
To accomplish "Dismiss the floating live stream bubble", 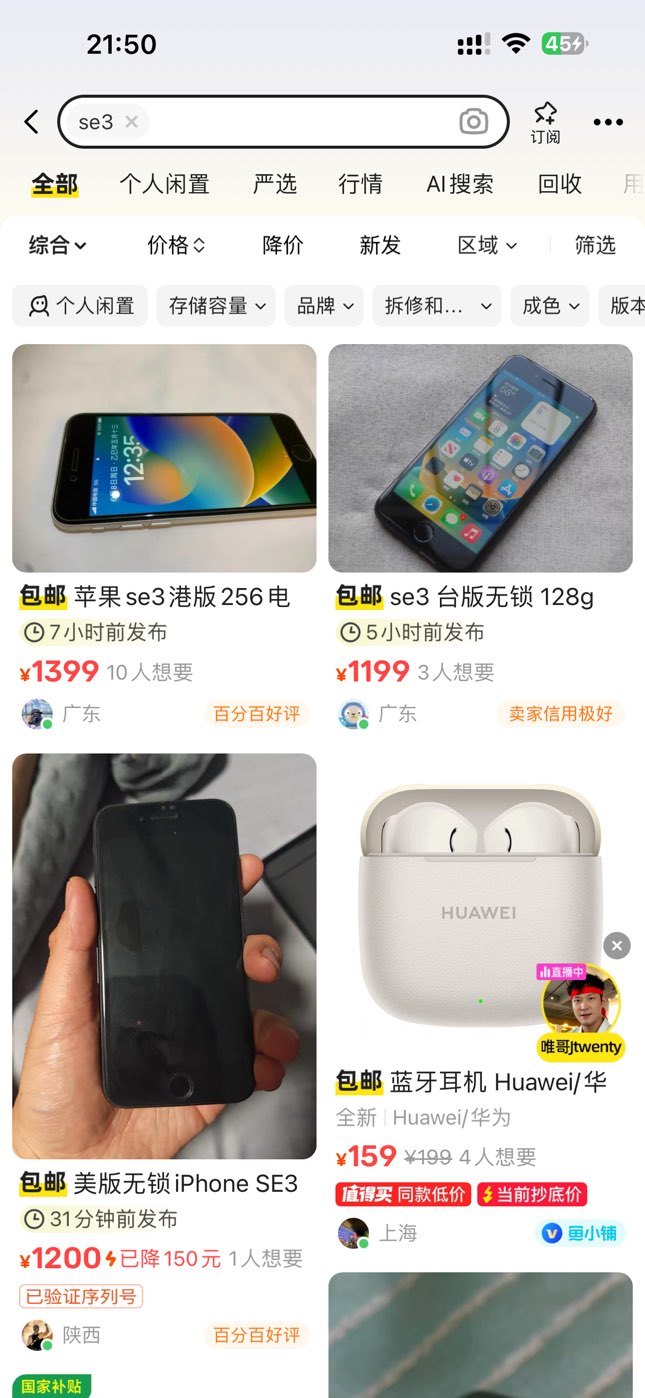I will coord(617,945).
